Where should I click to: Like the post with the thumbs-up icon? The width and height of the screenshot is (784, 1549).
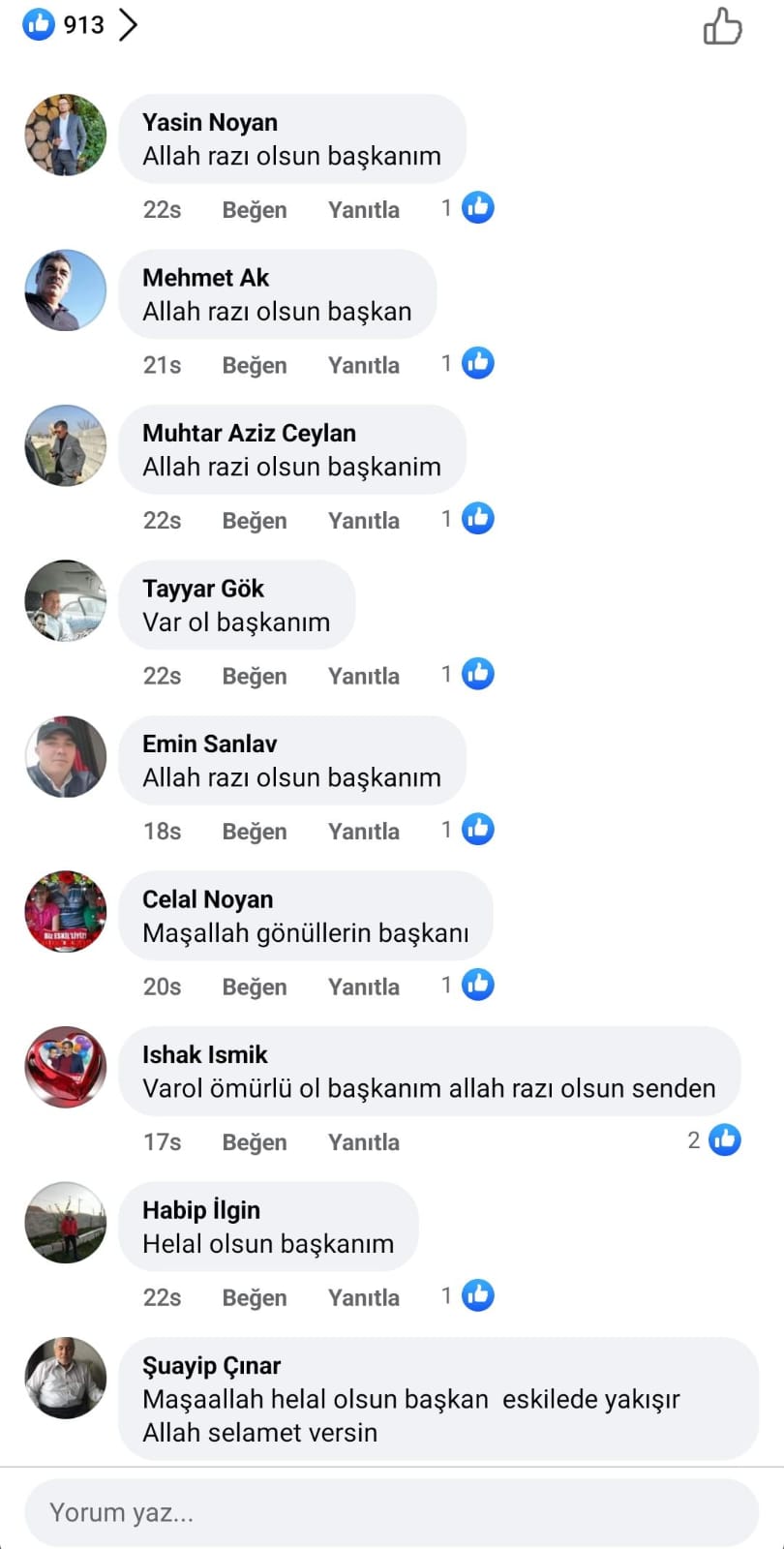(722, 27)
